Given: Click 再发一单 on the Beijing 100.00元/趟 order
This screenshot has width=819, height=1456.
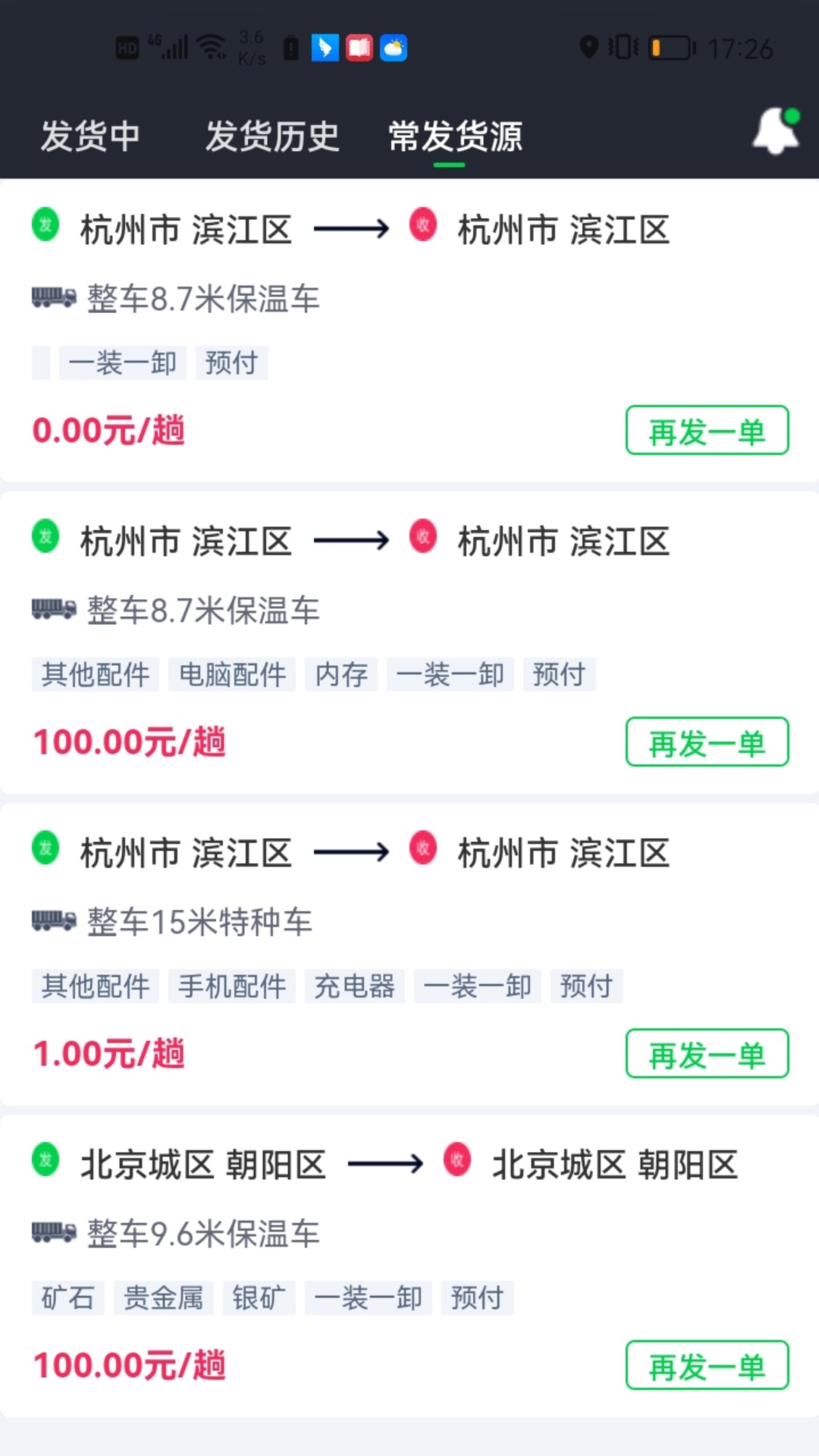Looking at the screenshot, I should point(706,1365).
